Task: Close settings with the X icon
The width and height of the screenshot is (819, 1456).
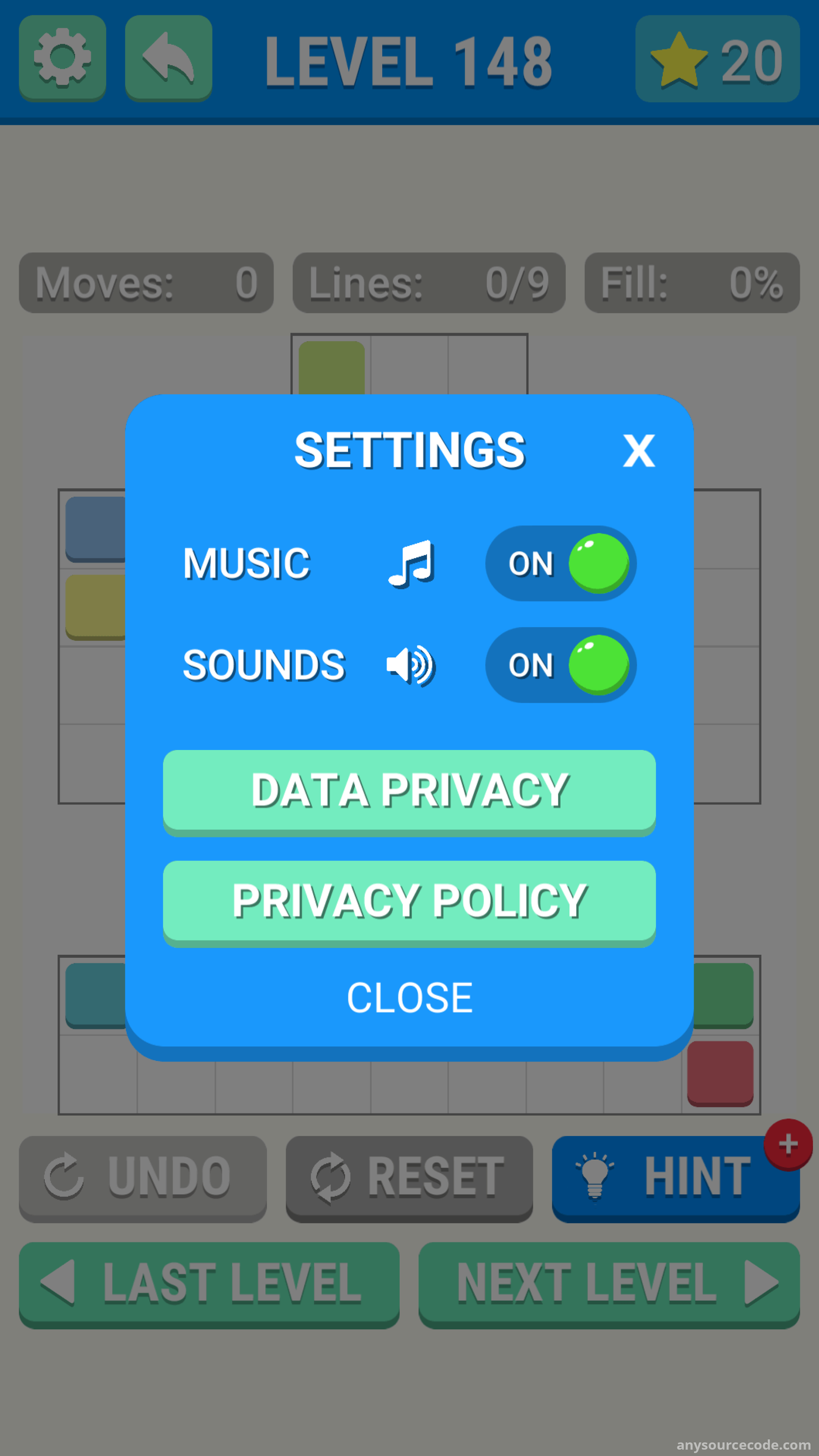Action: [639, 451]
